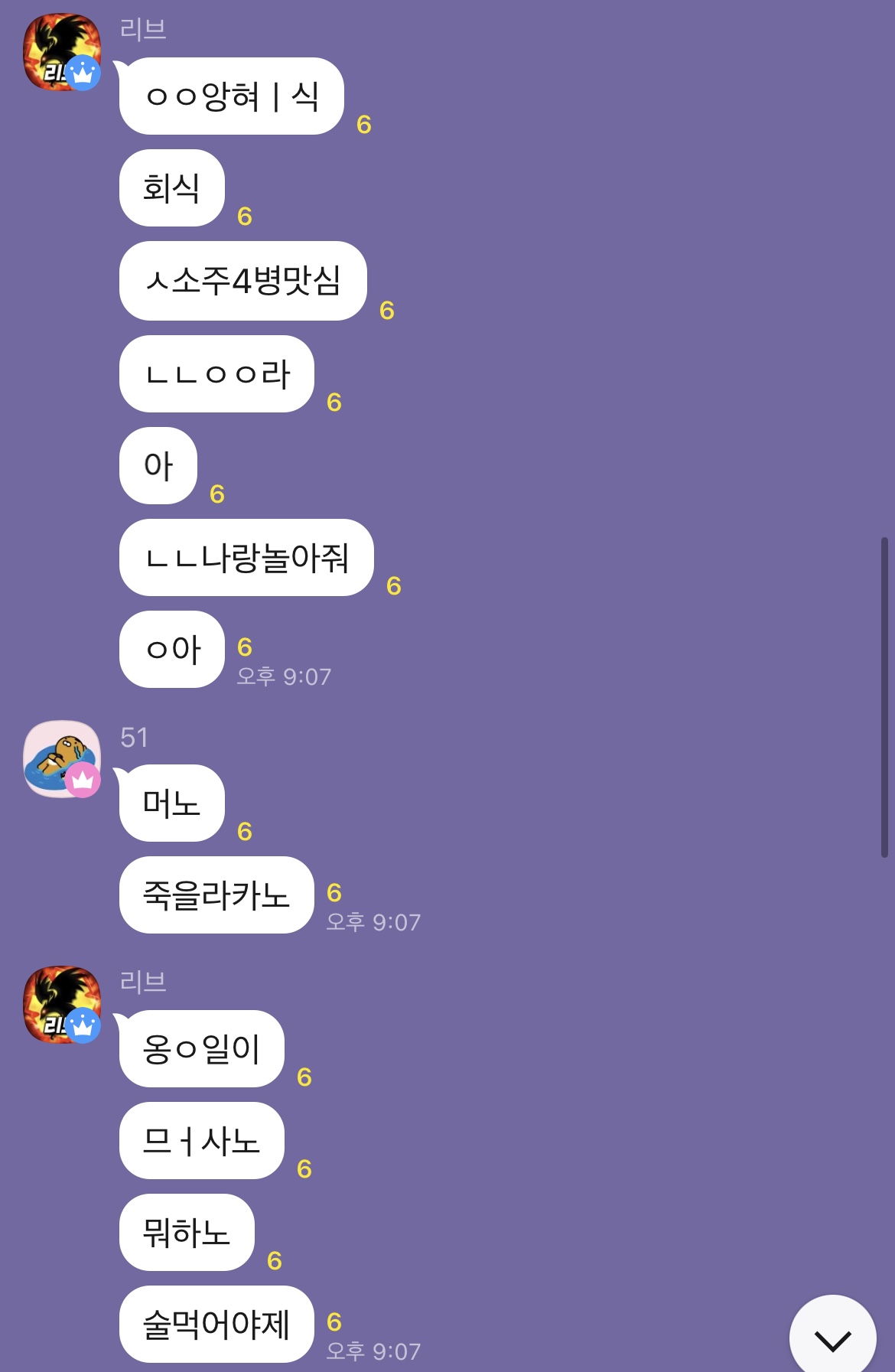Jump to the latest messages with the down arrow
Viewport: 895px width, 1372px height.
[832, 1338]
